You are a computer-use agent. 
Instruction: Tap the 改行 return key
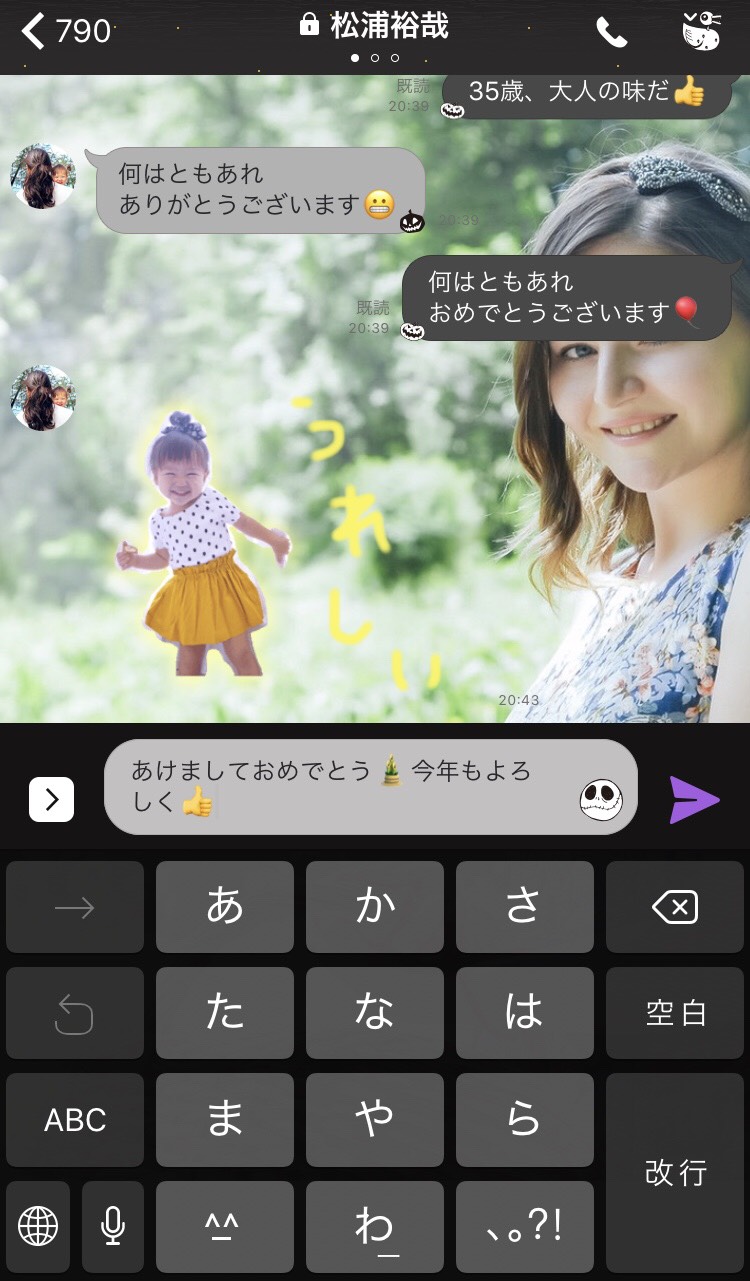click(x=675, y=1172)
